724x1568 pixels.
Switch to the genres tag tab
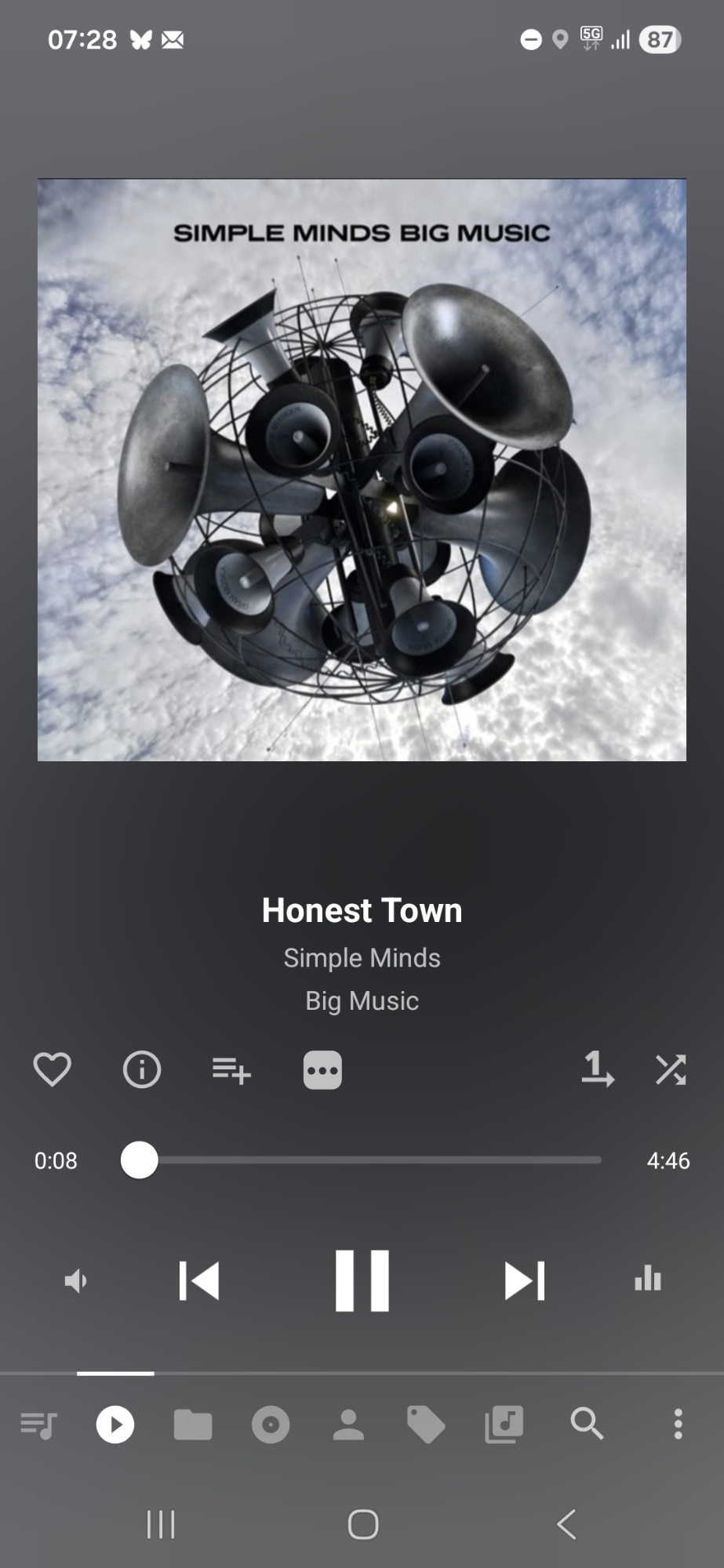point(426,1425)
